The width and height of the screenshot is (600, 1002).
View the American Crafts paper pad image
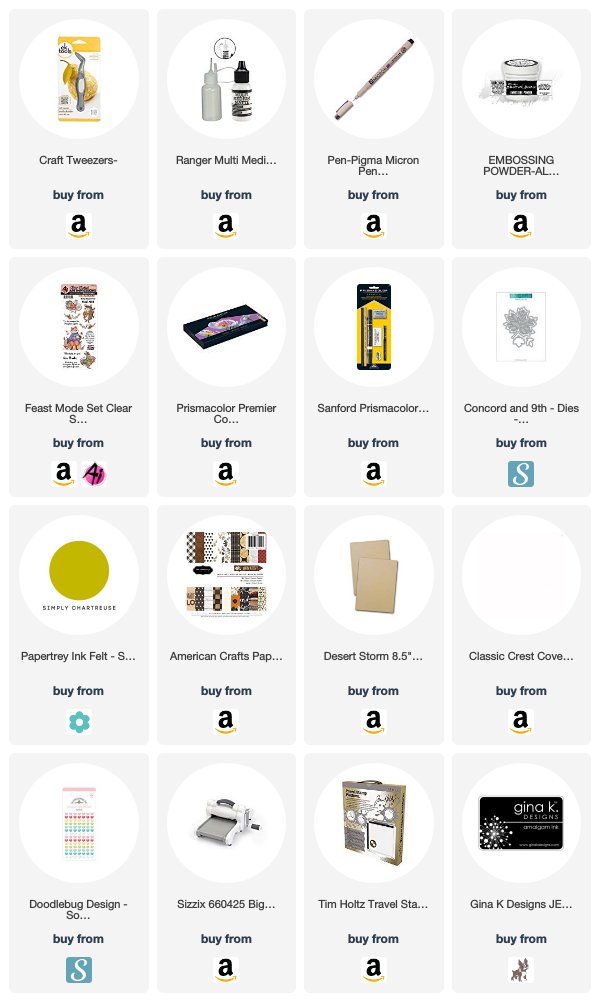coord(226,575)
